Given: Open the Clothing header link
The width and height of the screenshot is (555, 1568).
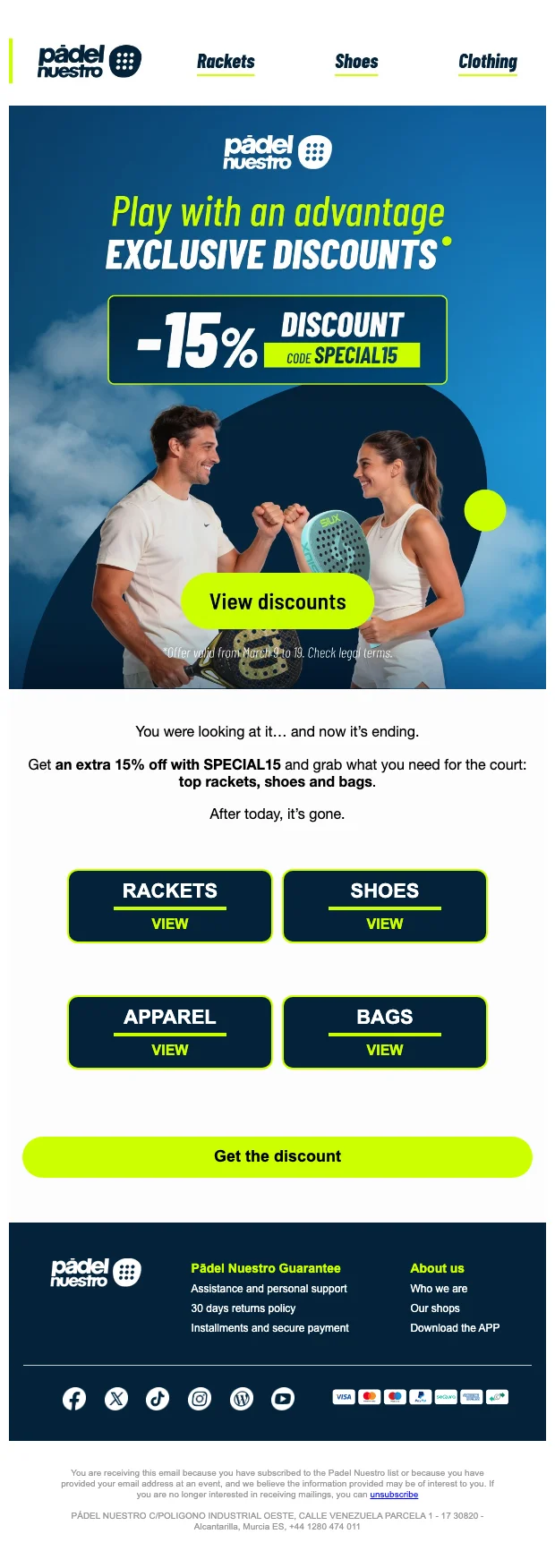Looking at the screenshot, I should [487, 62].
